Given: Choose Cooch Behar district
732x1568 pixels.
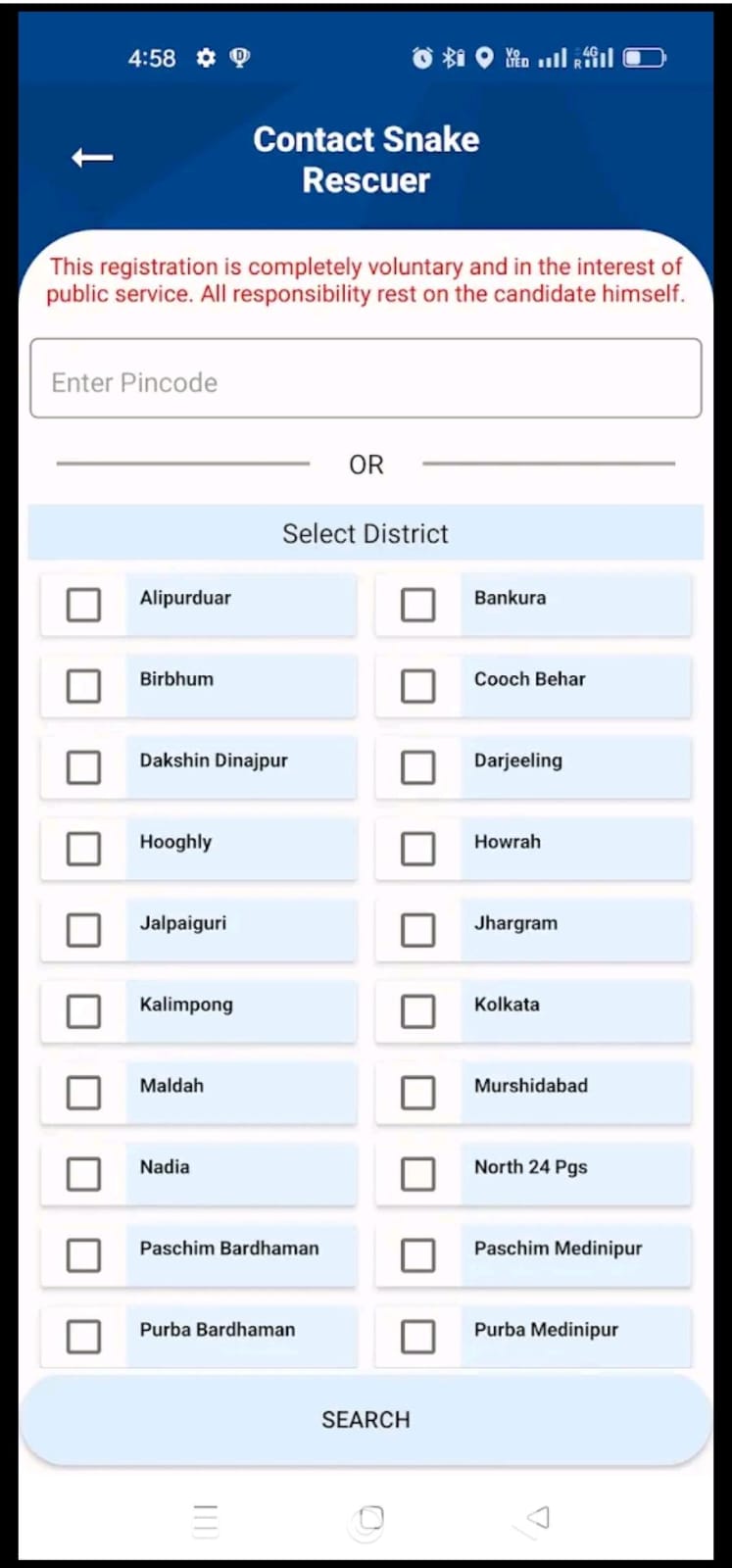Looking at the screenshot, I should click(418, 686).
